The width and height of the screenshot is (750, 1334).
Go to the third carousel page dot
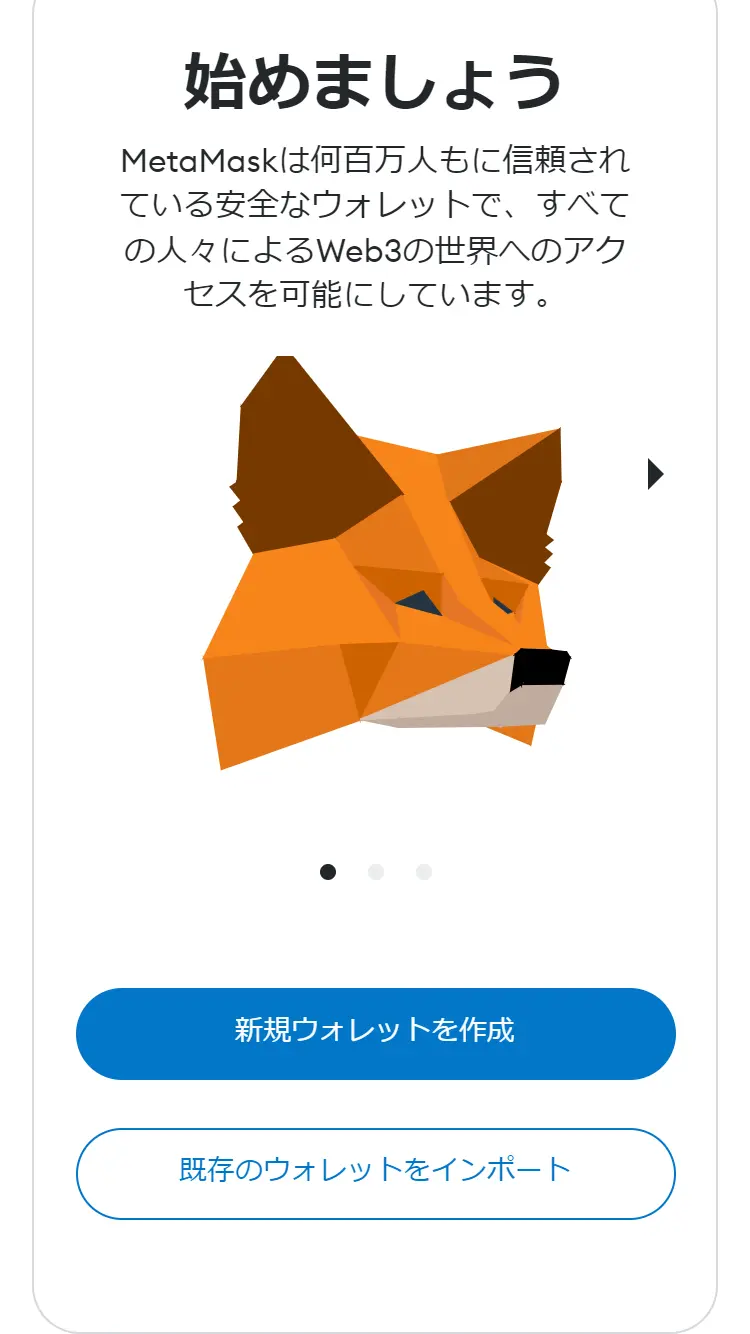pos(424,872)
